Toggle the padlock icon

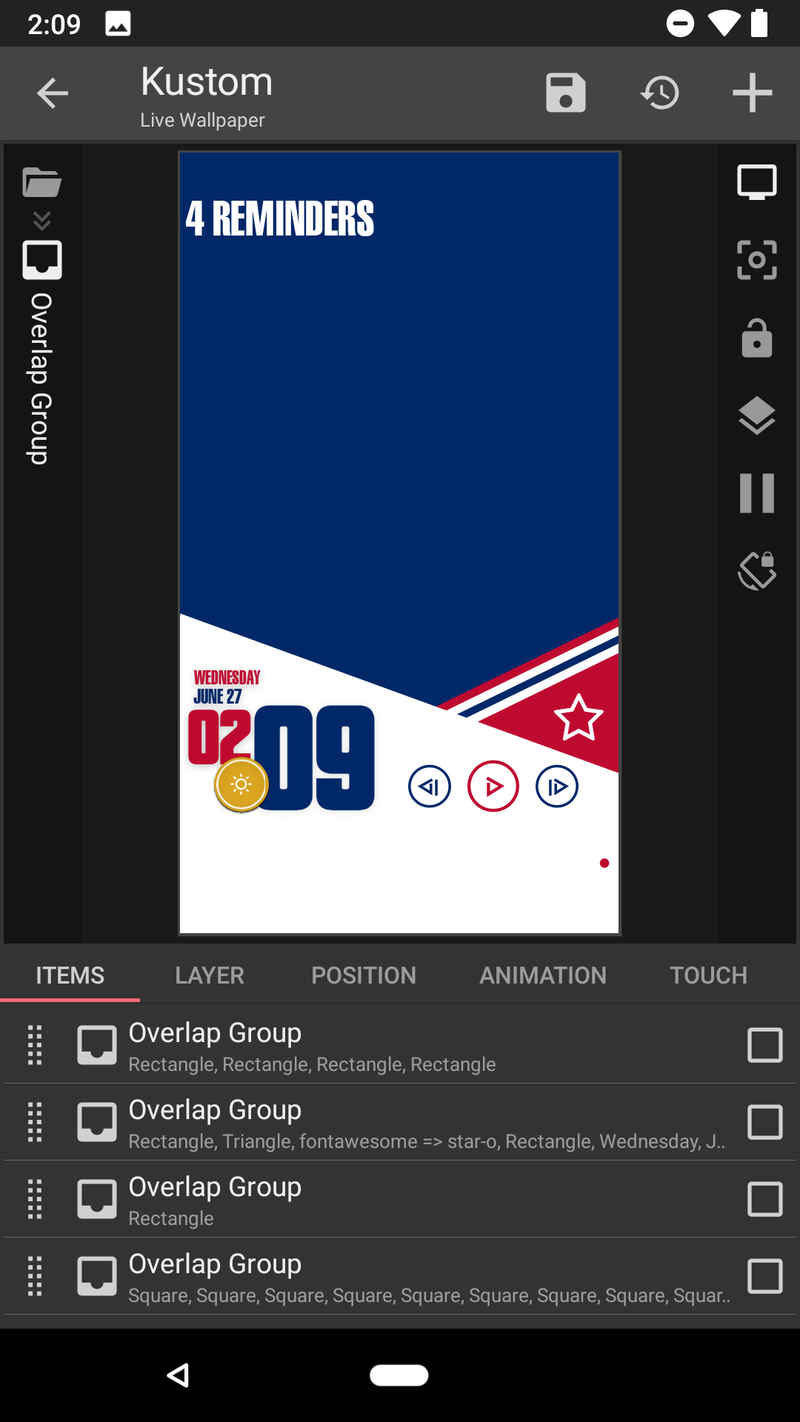point(757,338)
